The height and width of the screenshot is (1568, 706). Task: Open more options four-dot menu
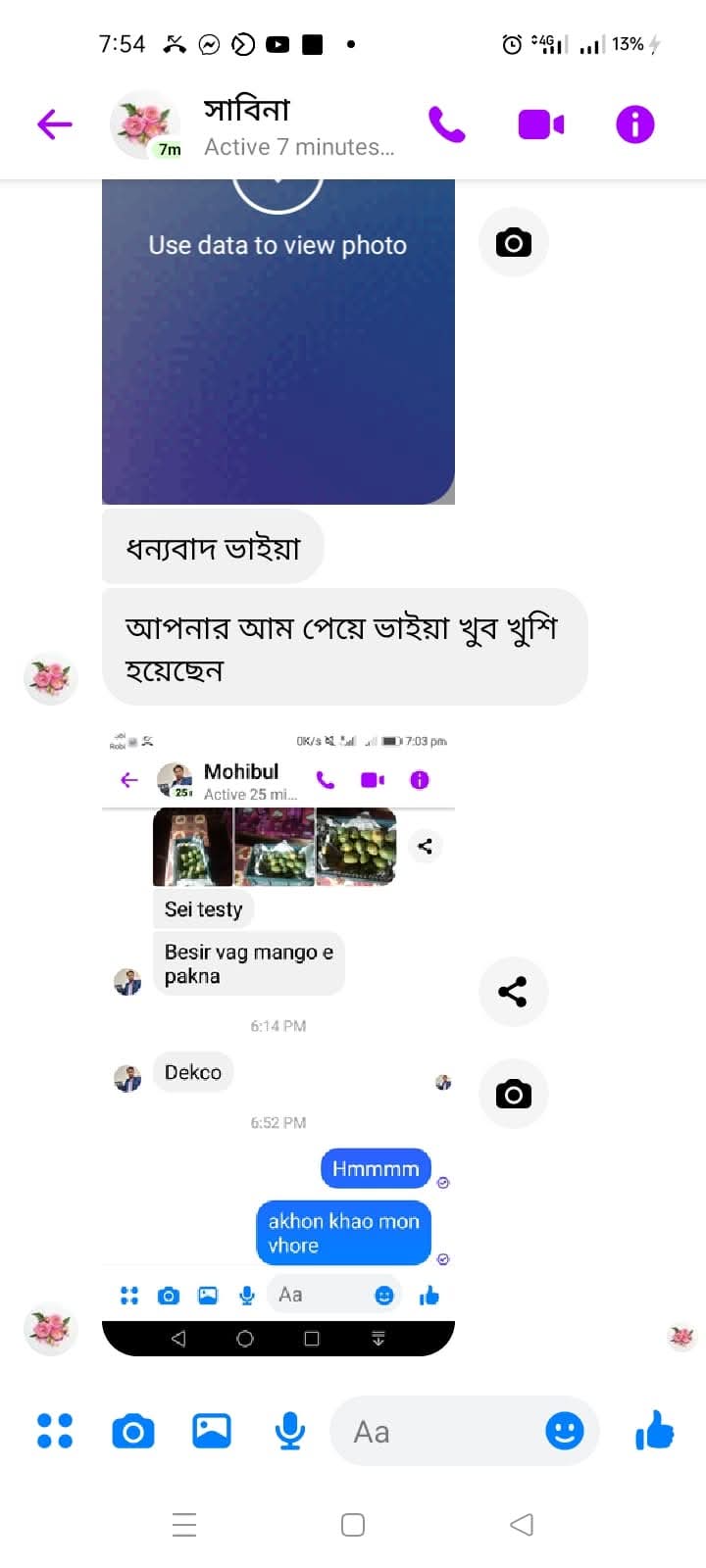tap(55, 1431)
